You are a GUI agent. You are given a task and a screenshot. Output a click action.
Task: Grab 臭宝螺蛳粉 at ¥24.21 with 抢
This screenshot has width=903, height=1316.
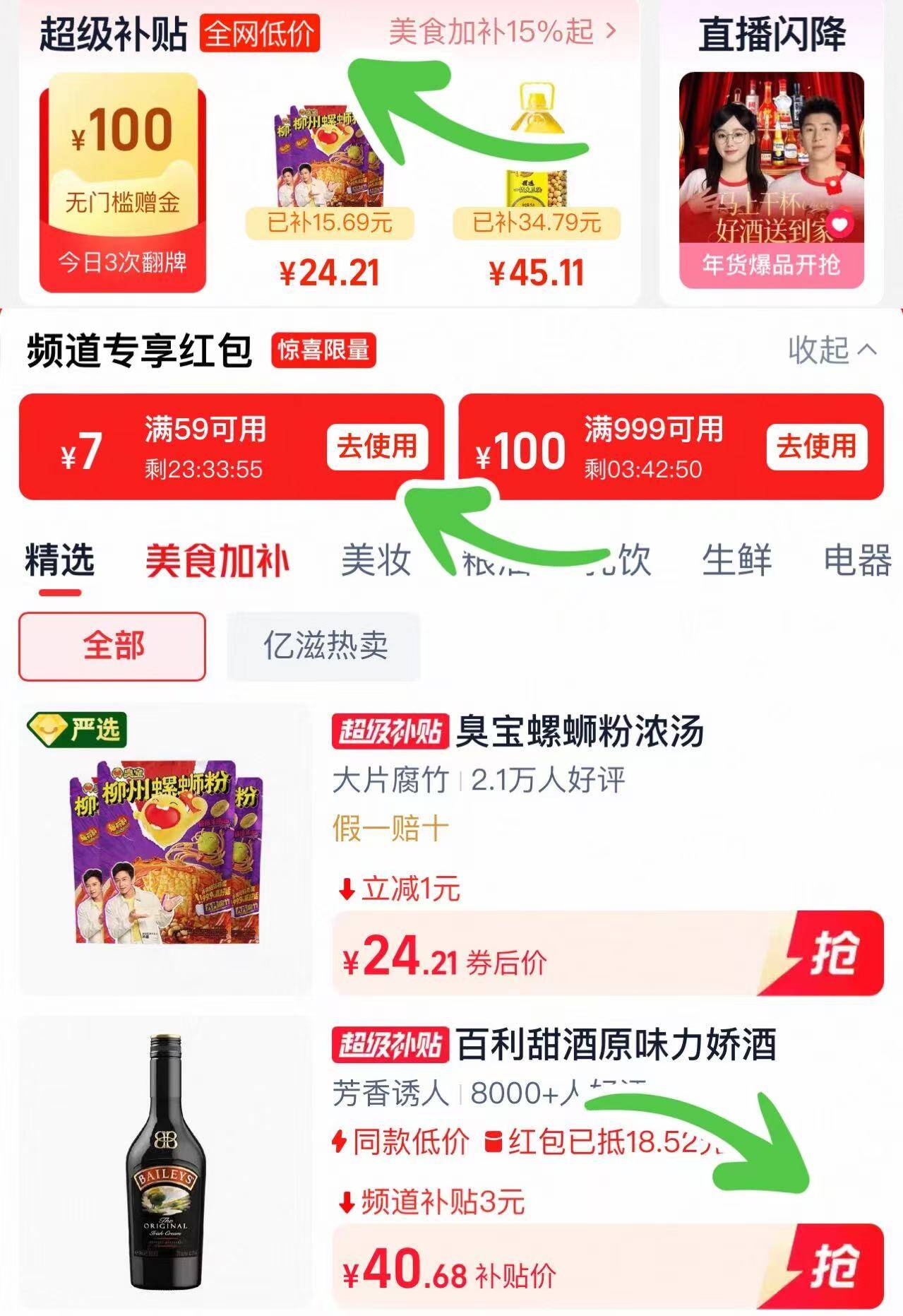point(833,954)
